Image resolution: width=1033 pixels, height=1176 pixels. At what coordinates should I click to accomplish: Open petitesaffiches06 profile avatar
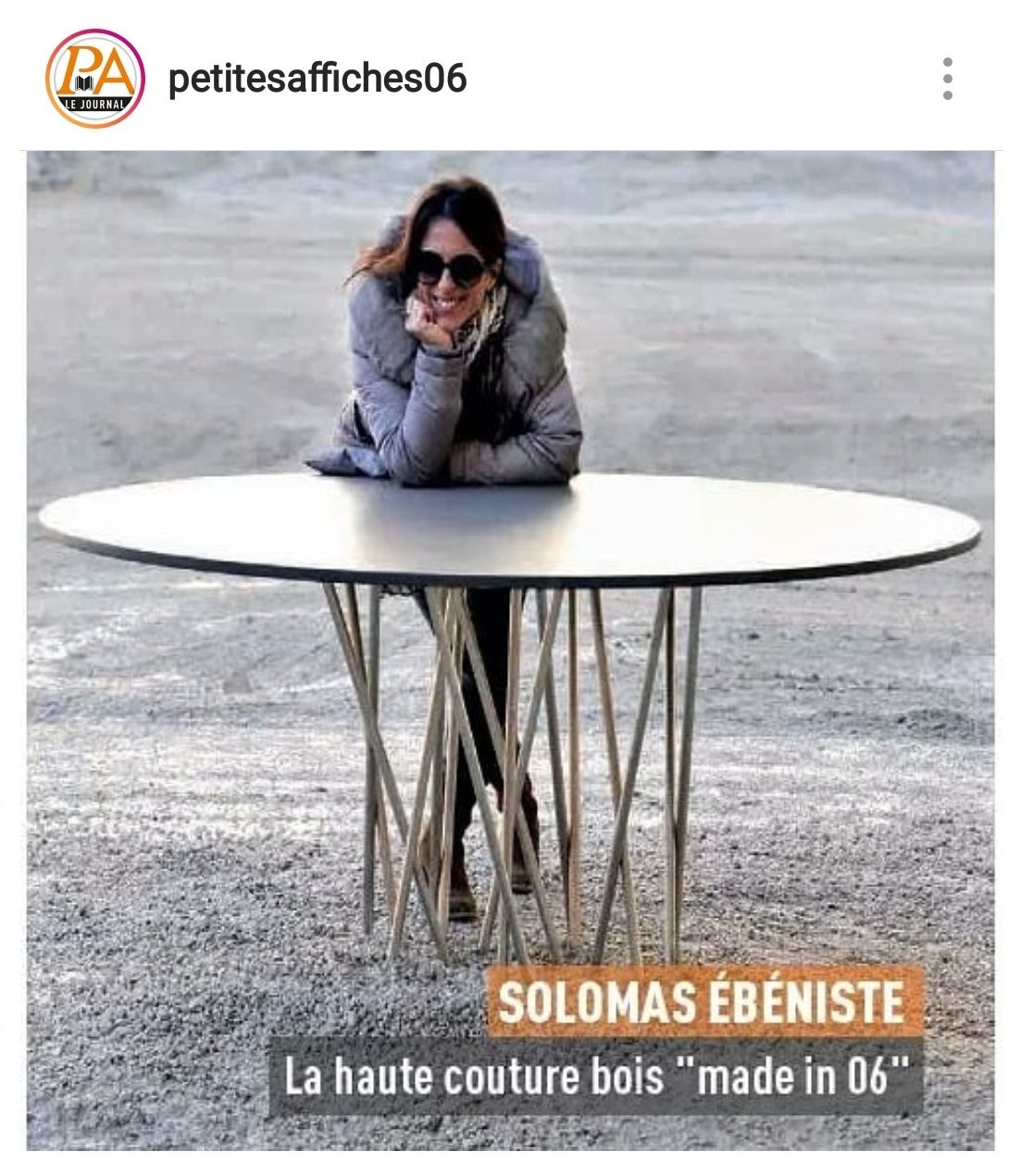point(94,79)
